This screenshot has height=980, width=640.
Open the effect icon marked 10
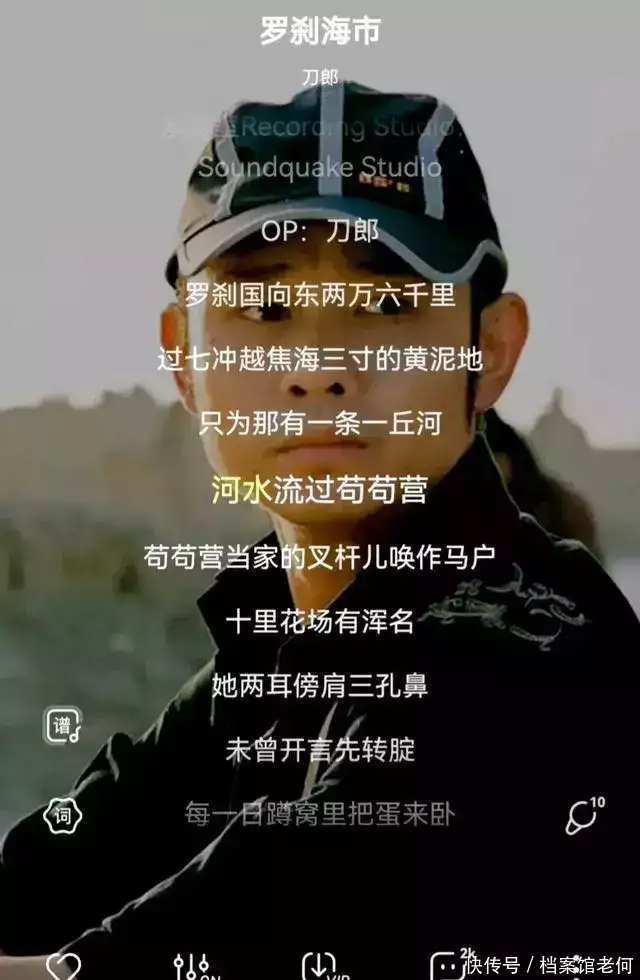582,816
